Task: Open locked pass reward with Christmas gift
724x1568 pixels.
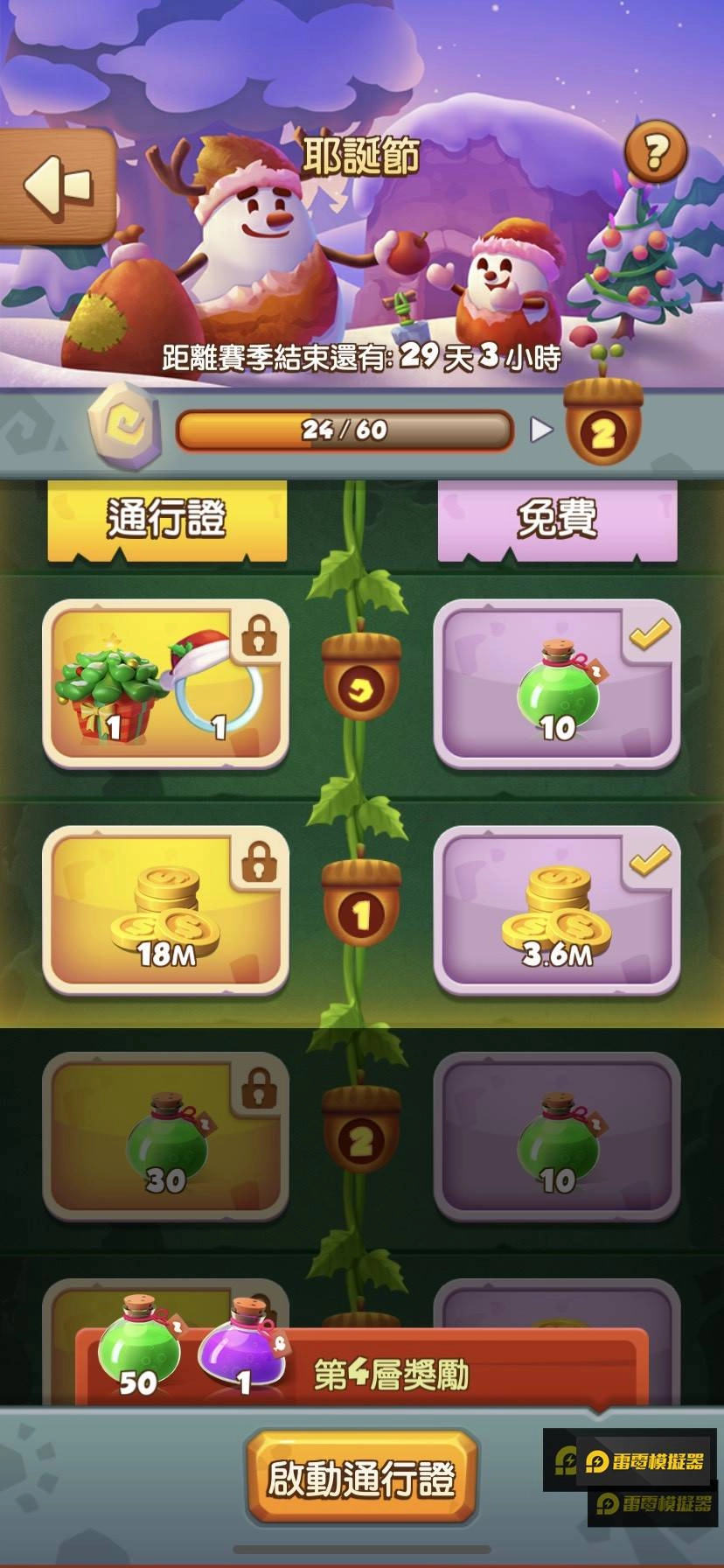Action: tap(165, 684)
